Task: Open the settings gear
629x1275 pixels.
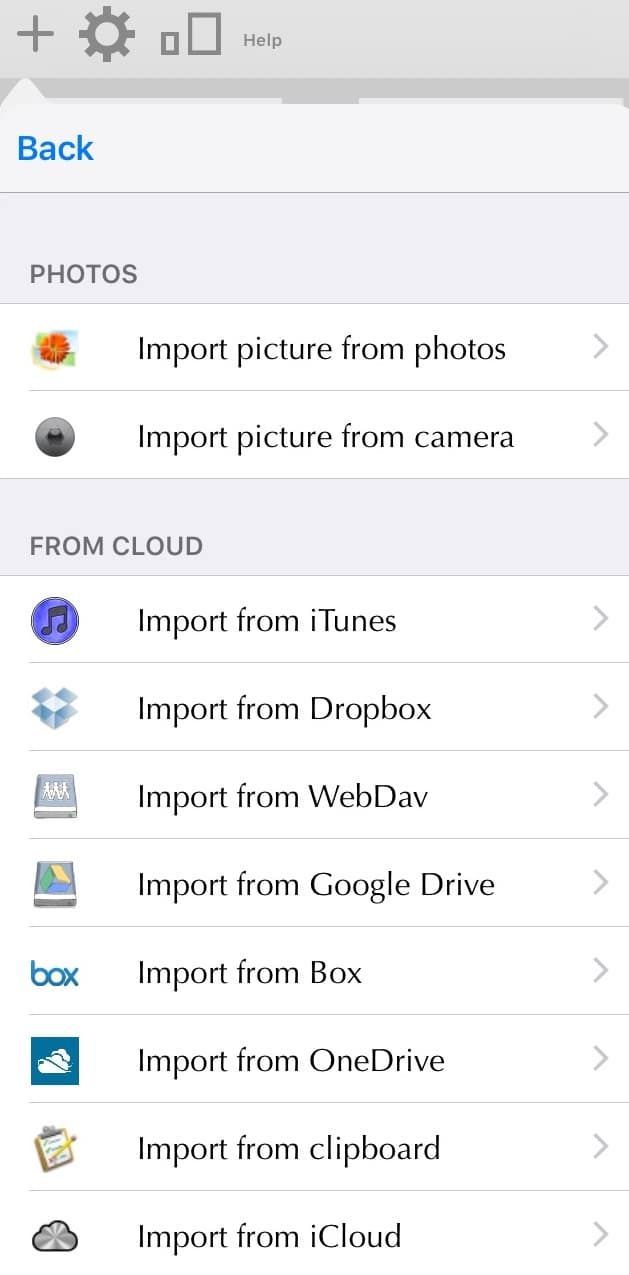Action: (x=107, y=34)
